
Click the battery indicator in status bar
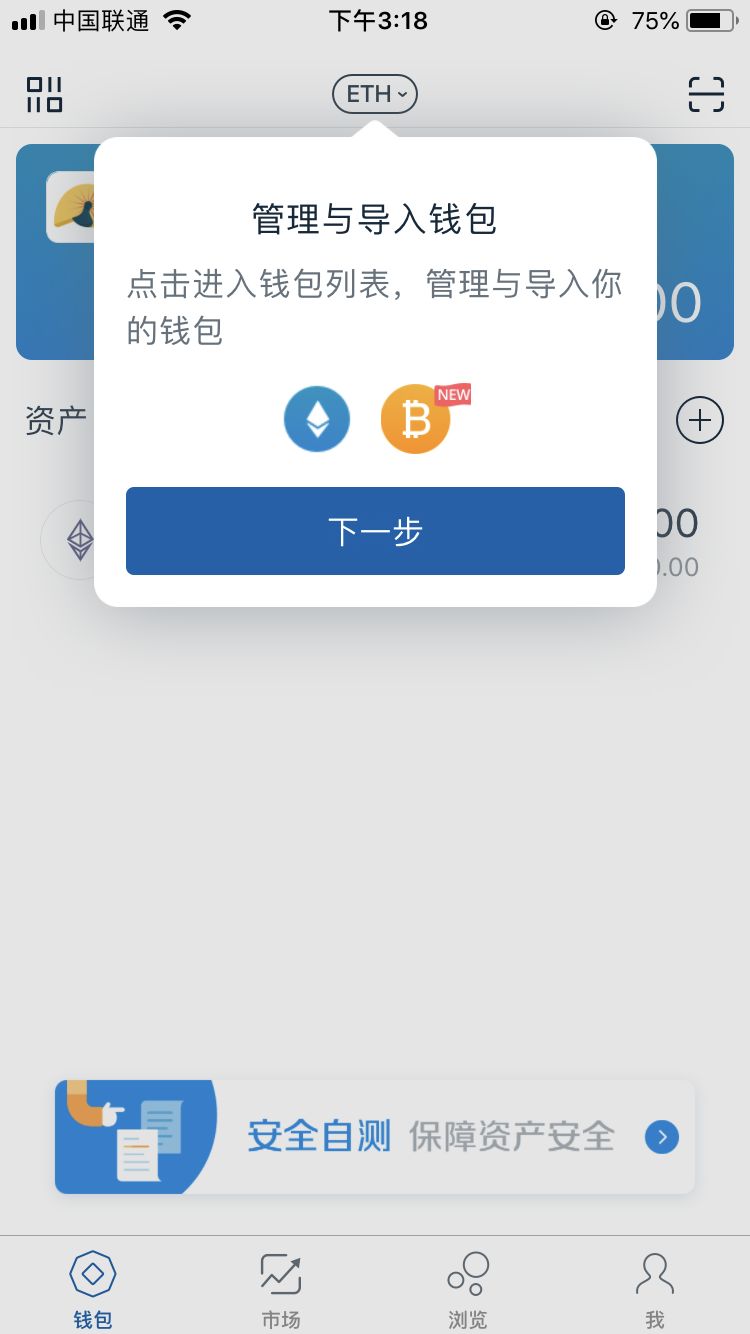712,20
